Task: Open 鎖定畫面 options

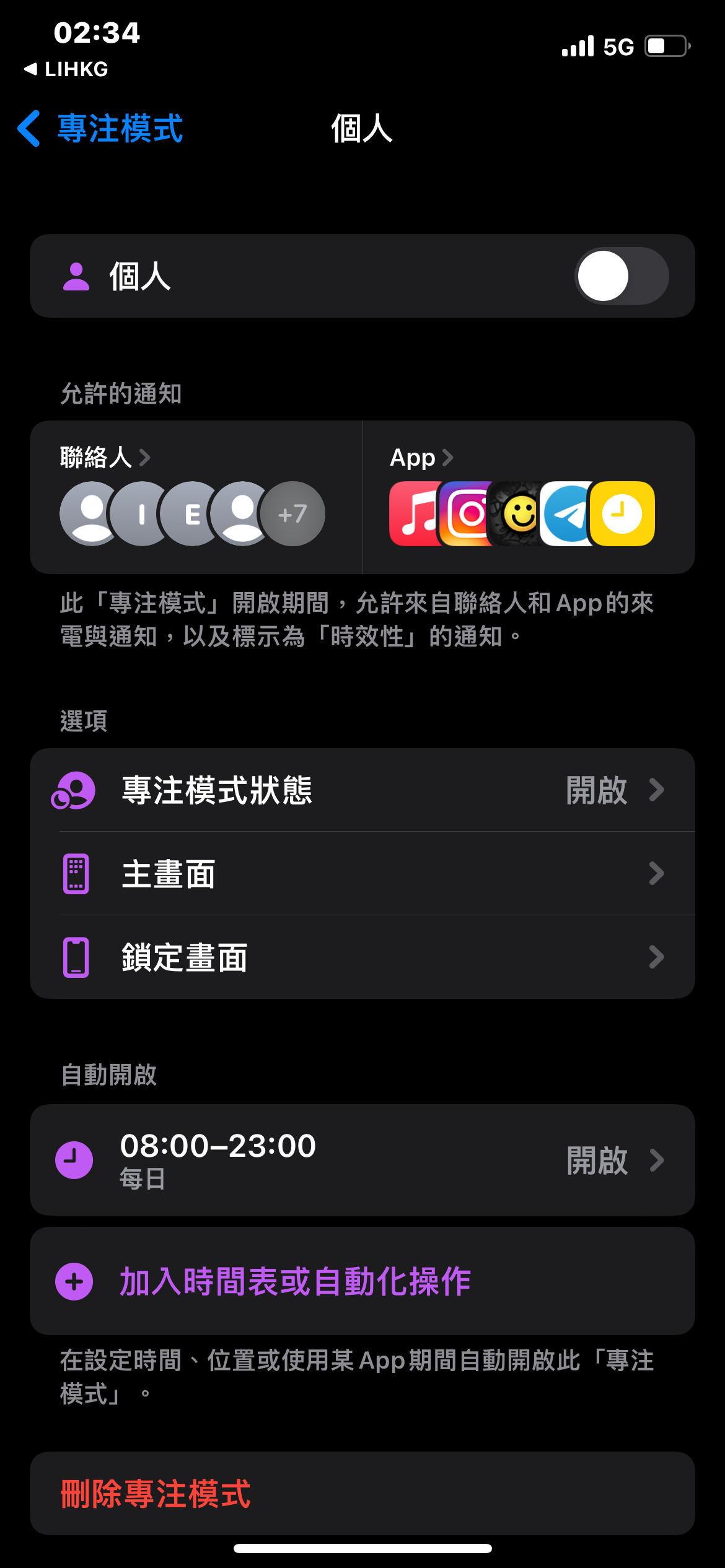Action: 362,957
